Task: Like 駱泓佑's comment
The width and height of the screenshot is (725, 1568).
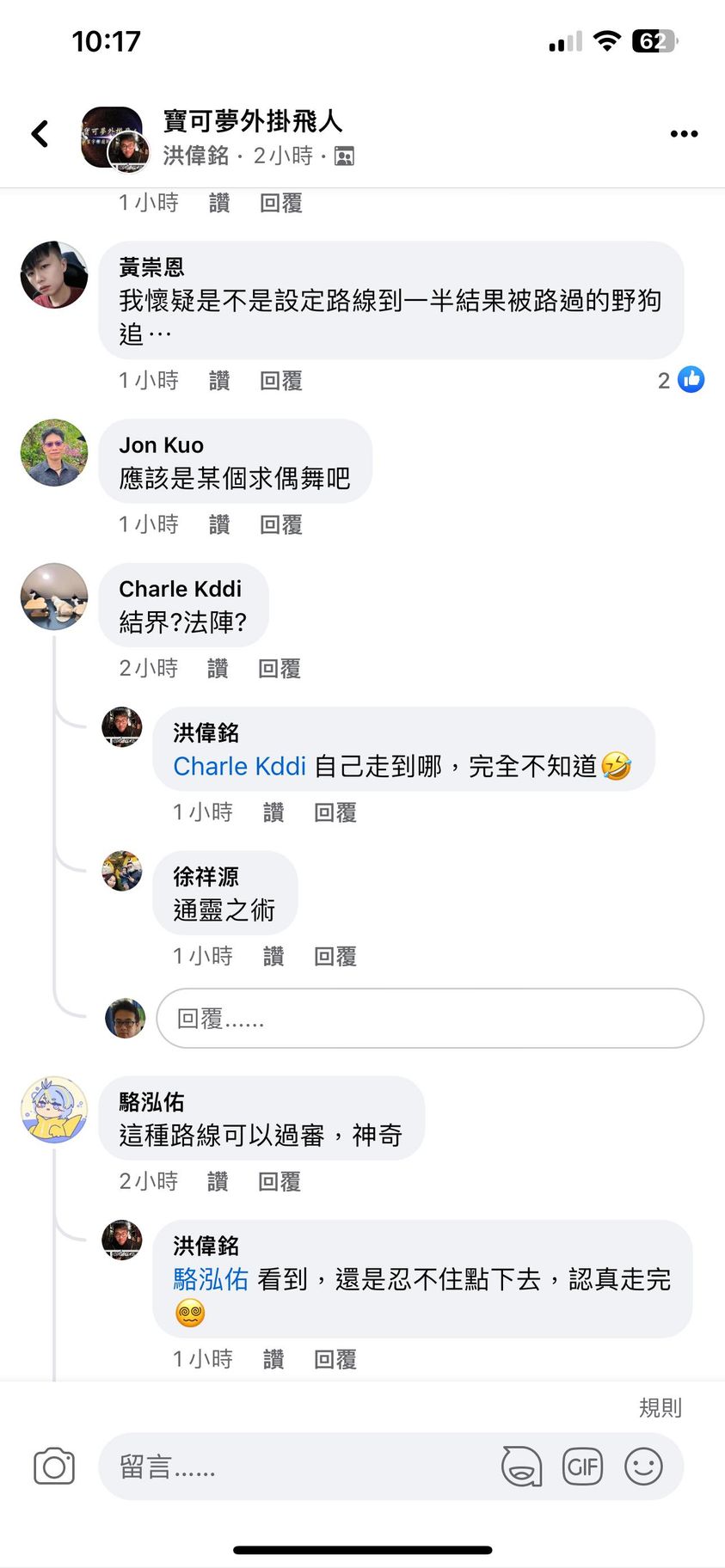Action: tap(218, 1181)
